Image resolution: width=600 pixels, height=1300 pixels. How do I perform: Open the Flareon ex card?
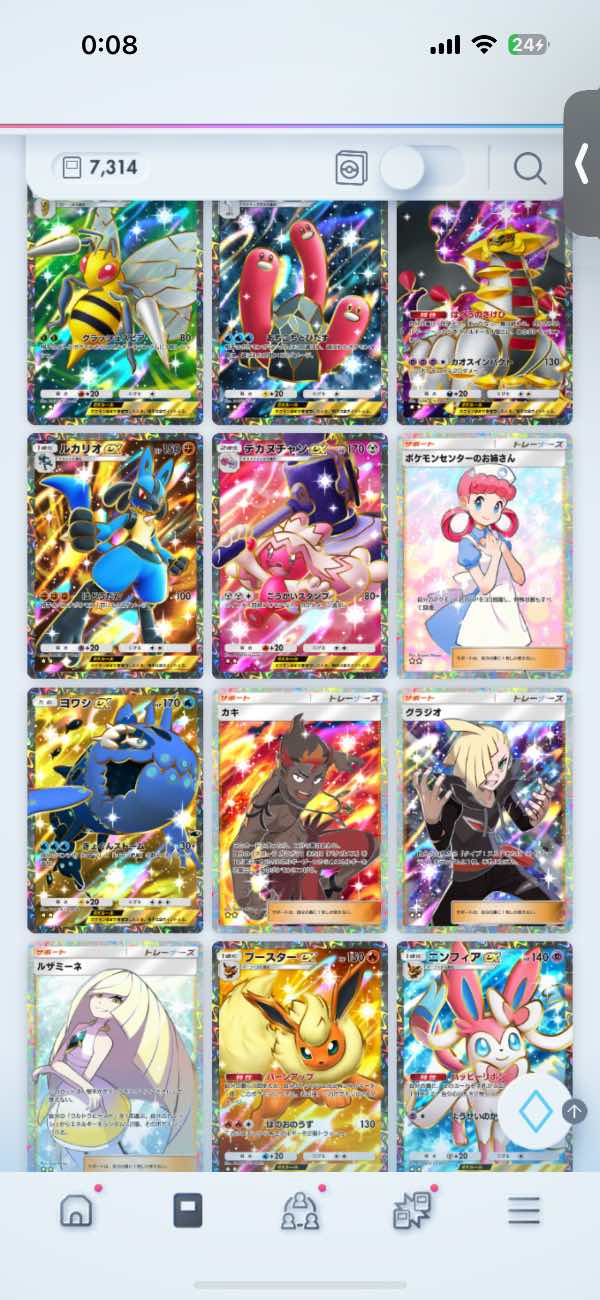300,1055
